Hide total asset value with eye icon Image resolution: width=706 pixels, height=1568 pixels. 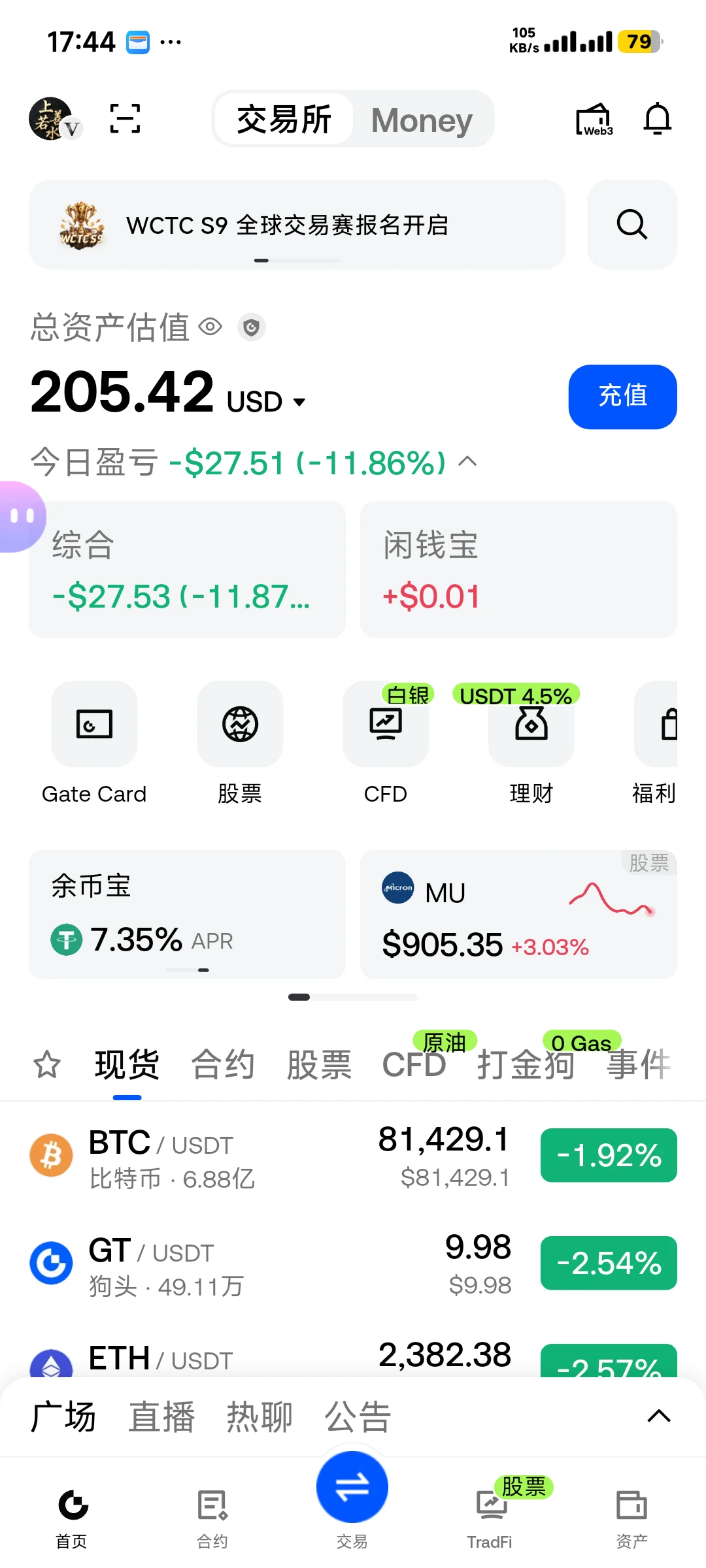coord(210,326)
